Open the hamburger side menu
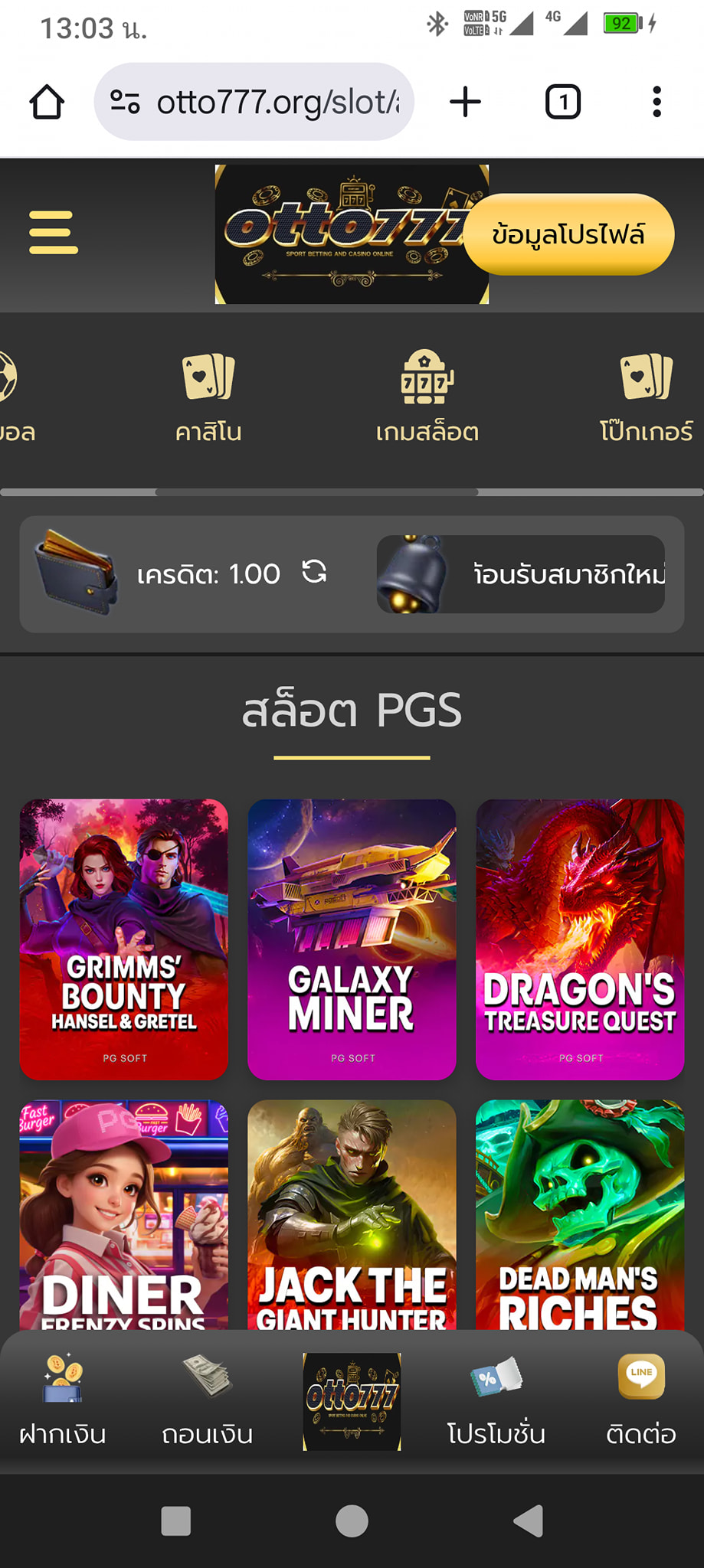 [x=54, y=232]
